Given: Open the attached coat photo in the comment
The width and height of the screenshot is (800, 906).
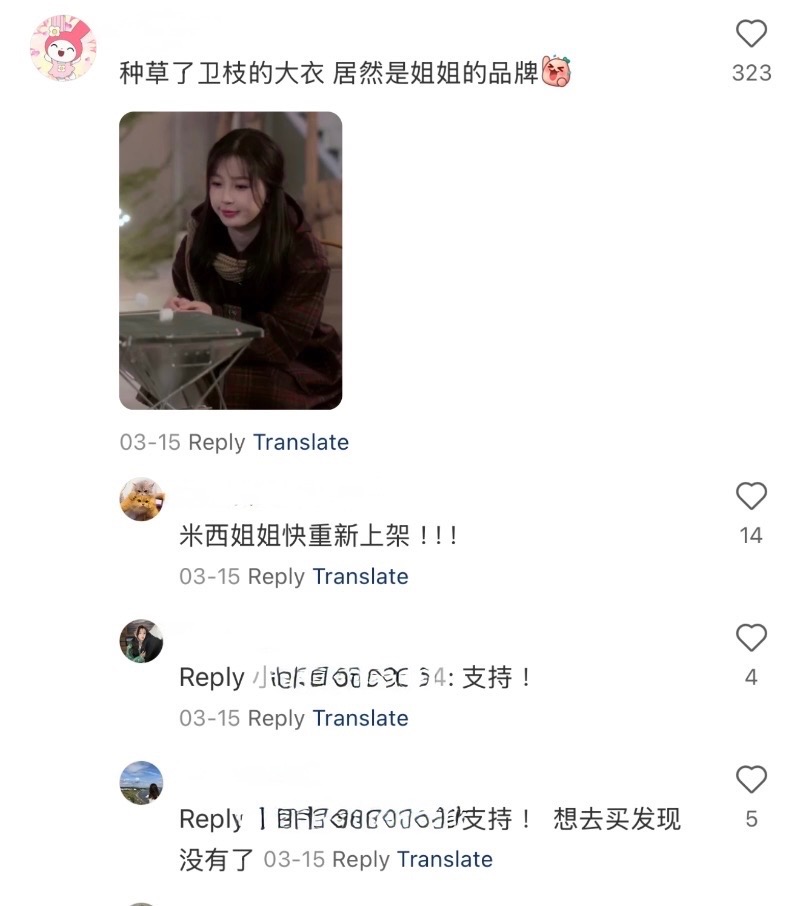Looking at the screenshot, I should pyautogui.click(x=230, y=260).
